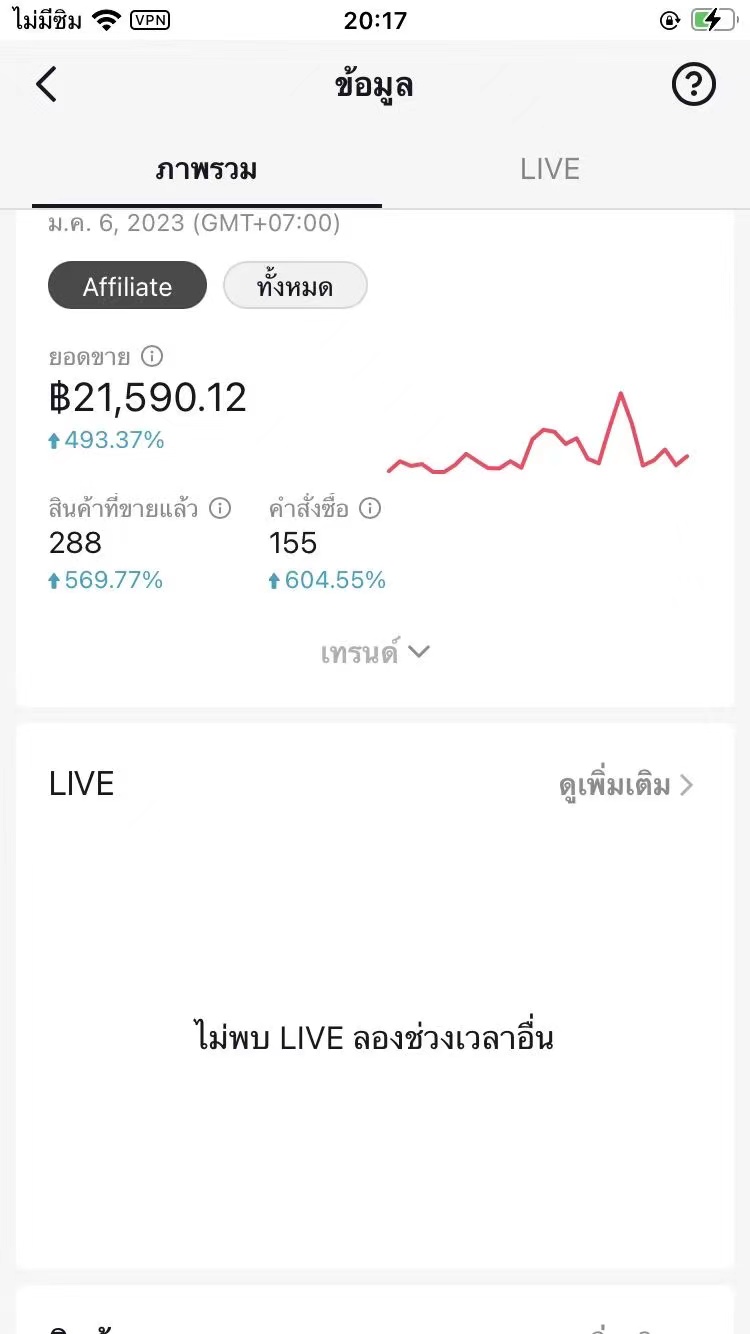
Task: Tap info icon next to ยอดขาย
Action: [152, 356]
